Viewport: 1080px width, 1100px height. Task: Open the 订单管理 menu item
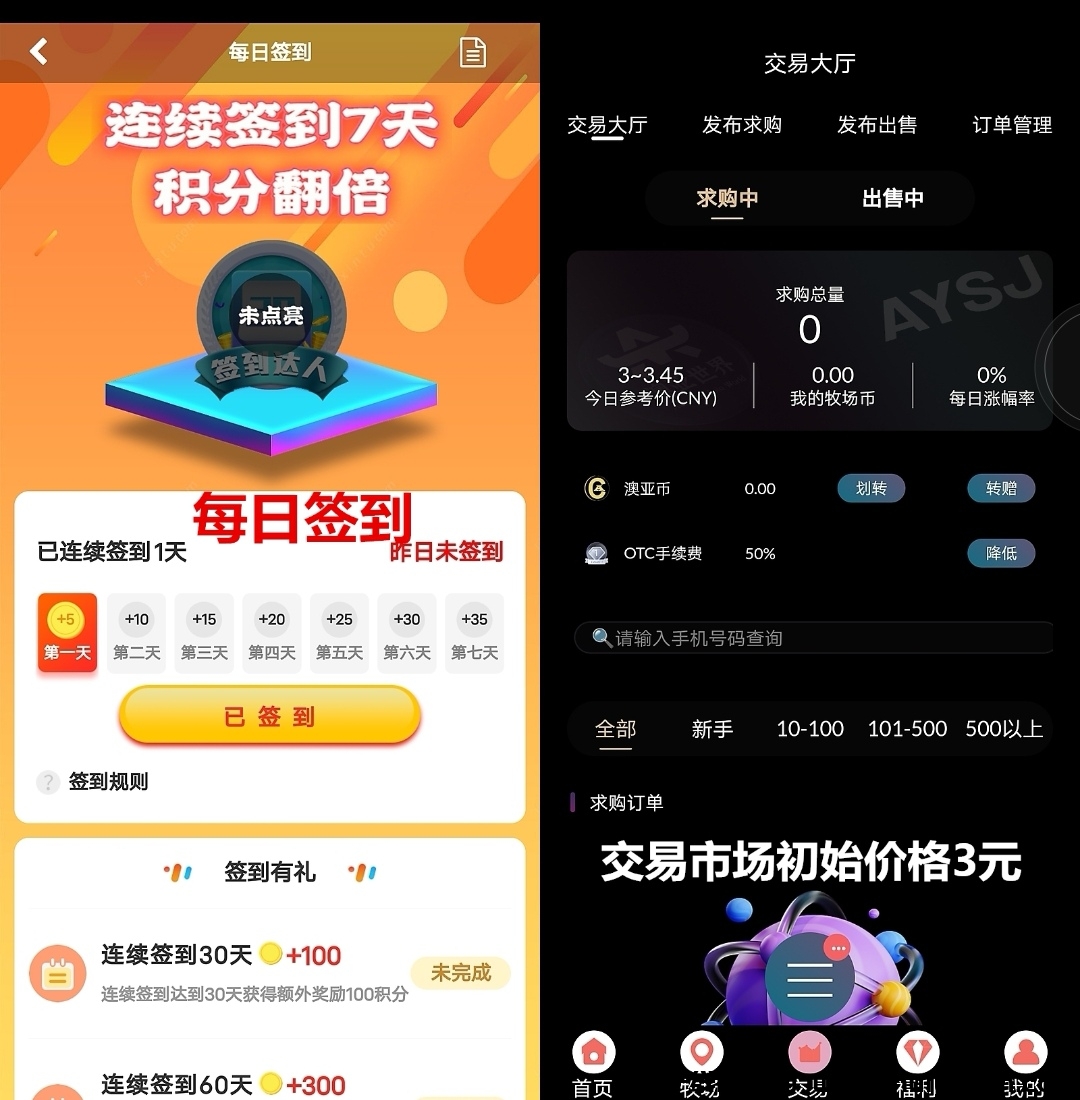(1011, 126)
